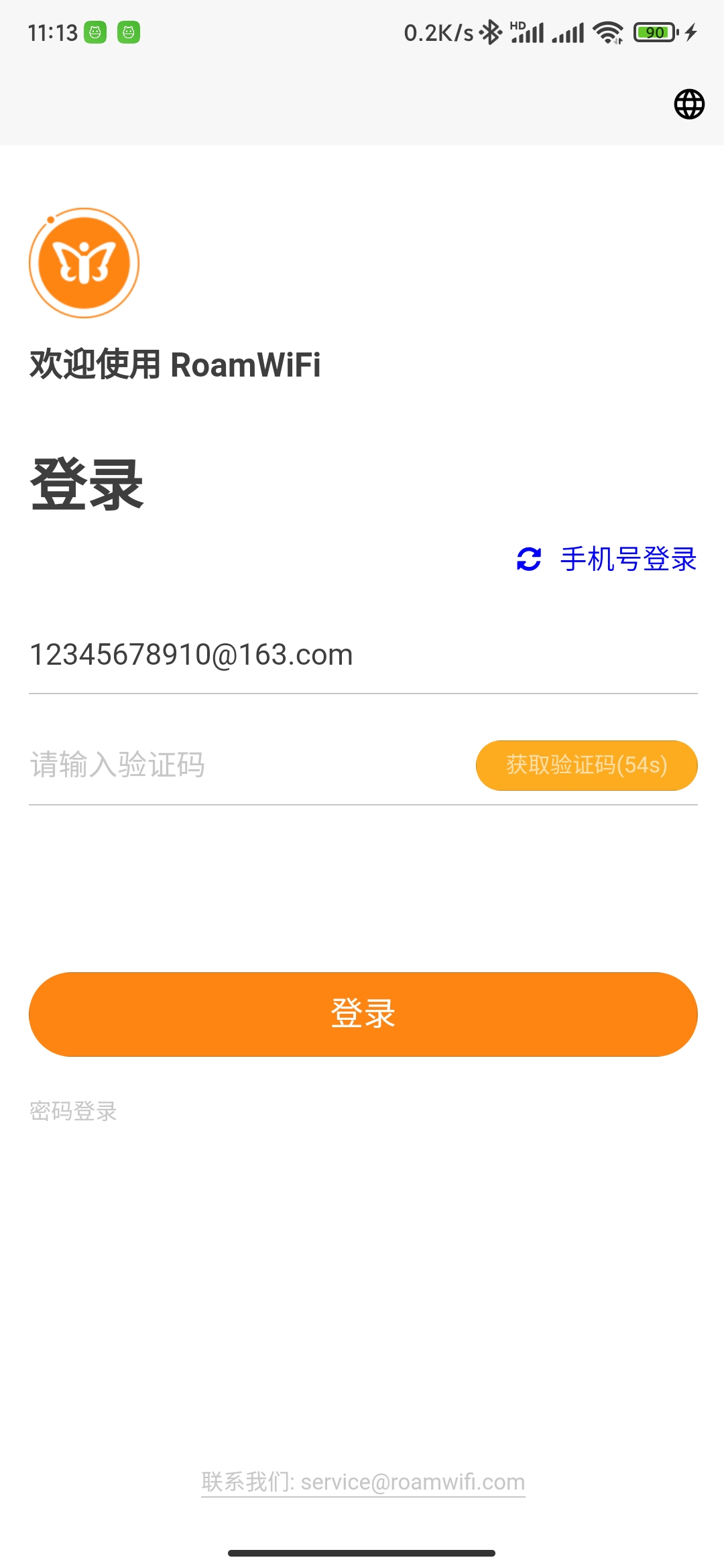
Task: Tap the get verification code button (获取验证码)
Action: point(587,765)
